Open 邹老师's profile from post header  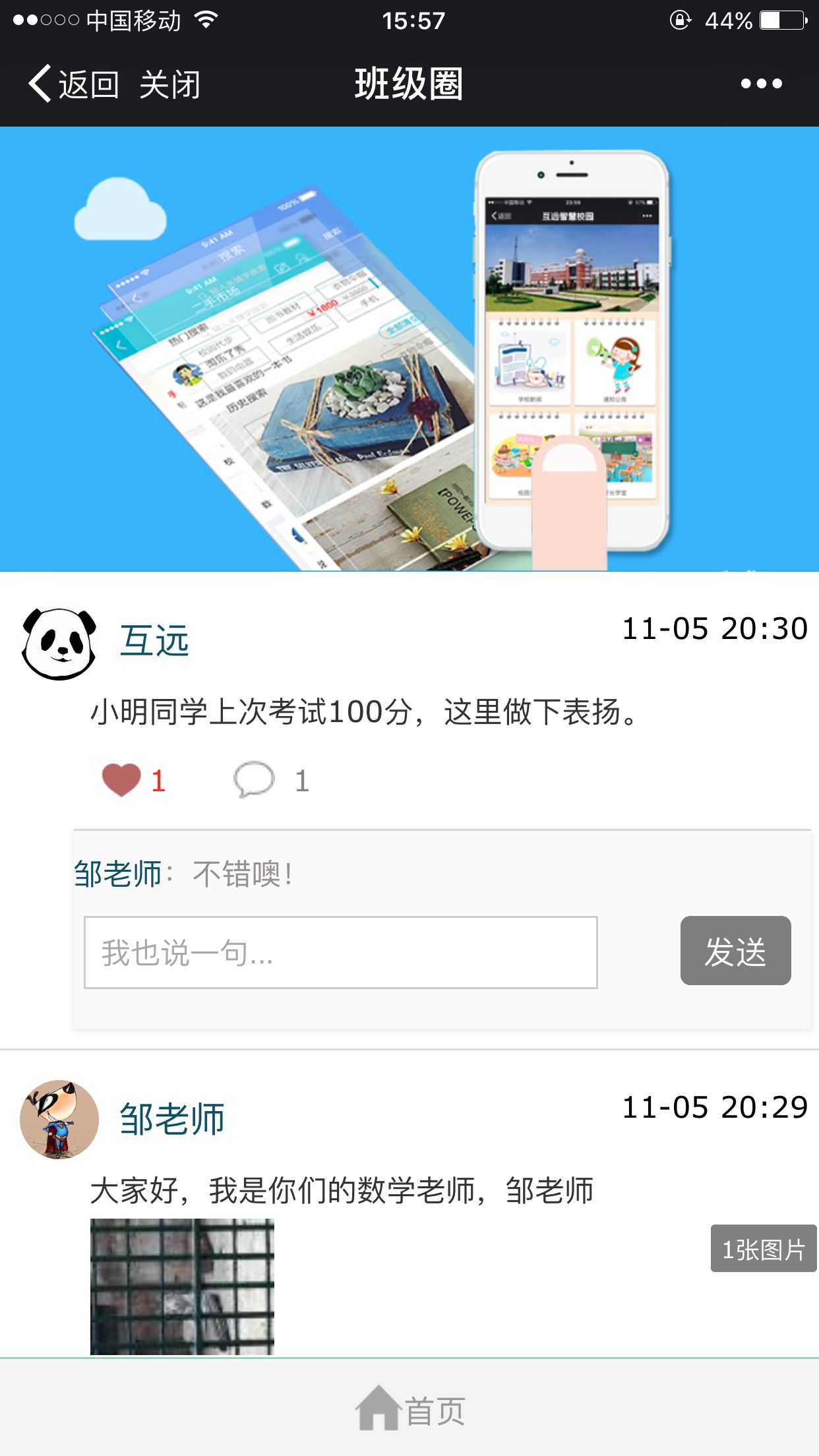pyautogui.click(x=172, y=1119)
